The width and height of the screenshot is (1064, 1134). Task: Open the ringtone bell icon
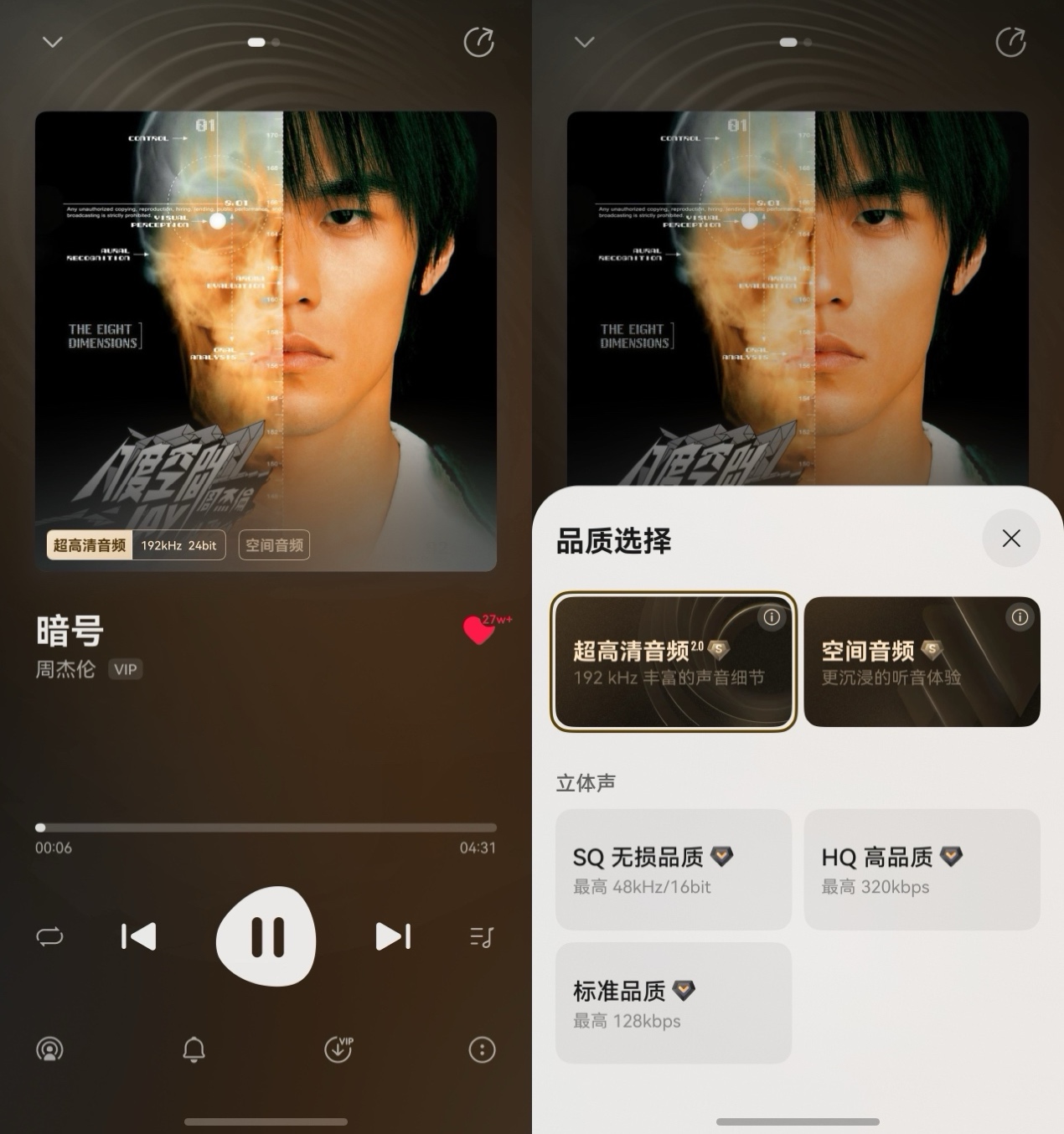194,1049
